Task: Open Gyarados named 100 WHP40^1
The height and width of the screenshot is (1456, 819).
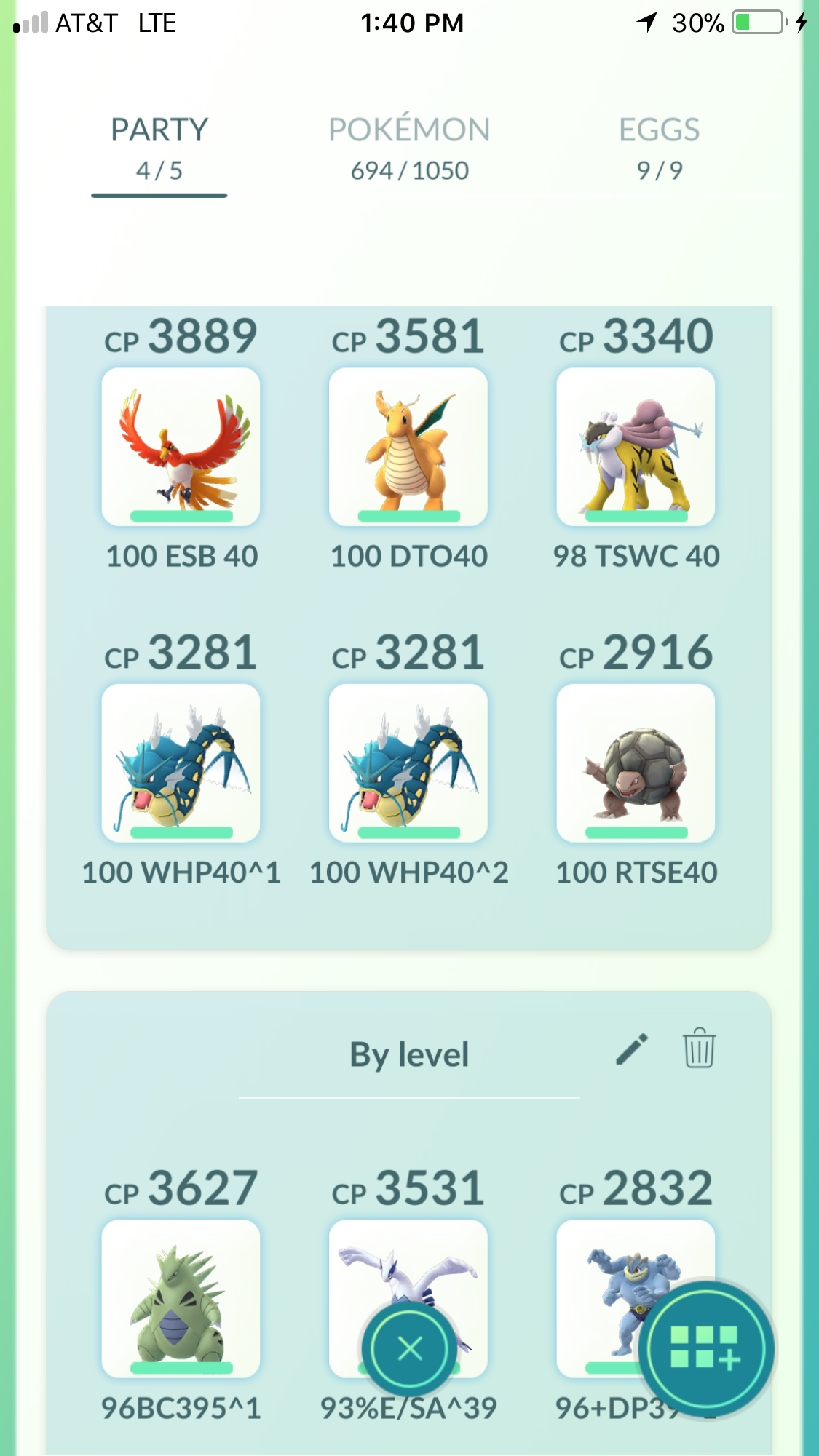Action: [181, 763]
